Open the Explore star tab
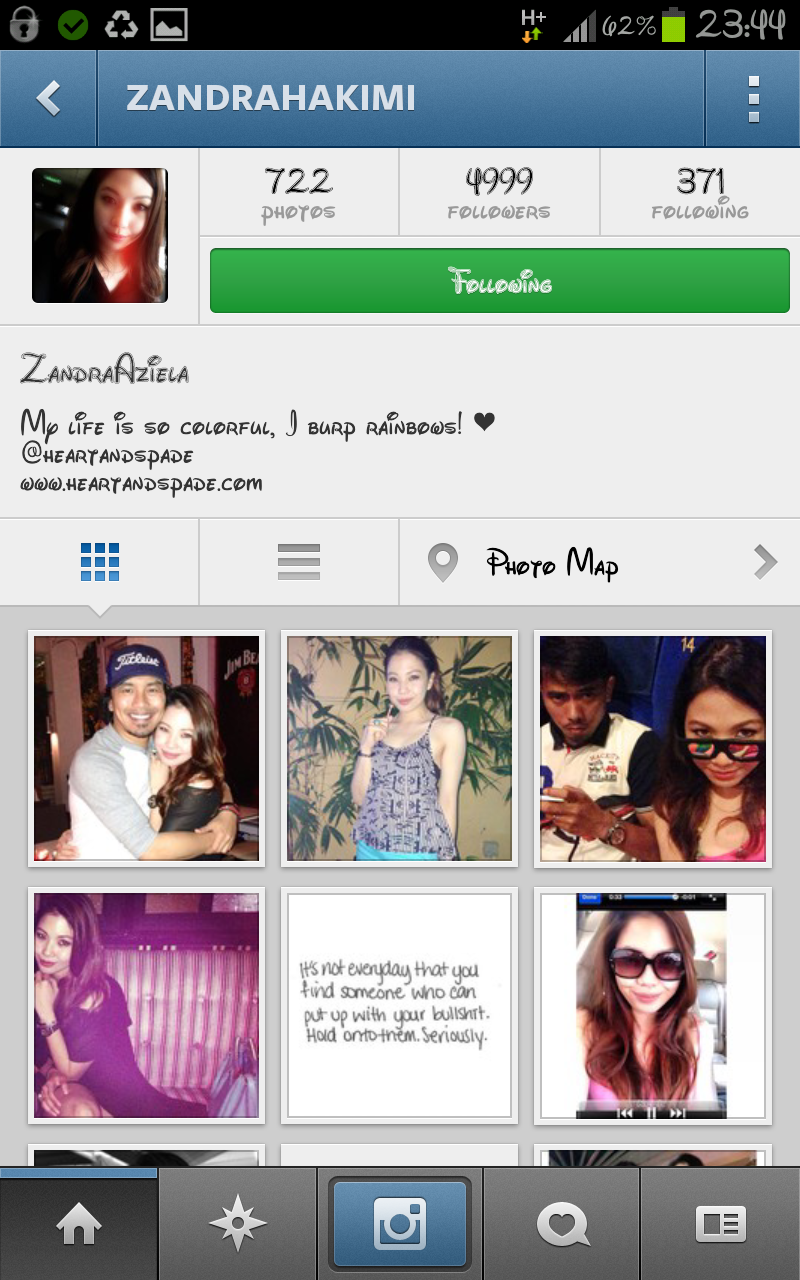 [238, 1224]
